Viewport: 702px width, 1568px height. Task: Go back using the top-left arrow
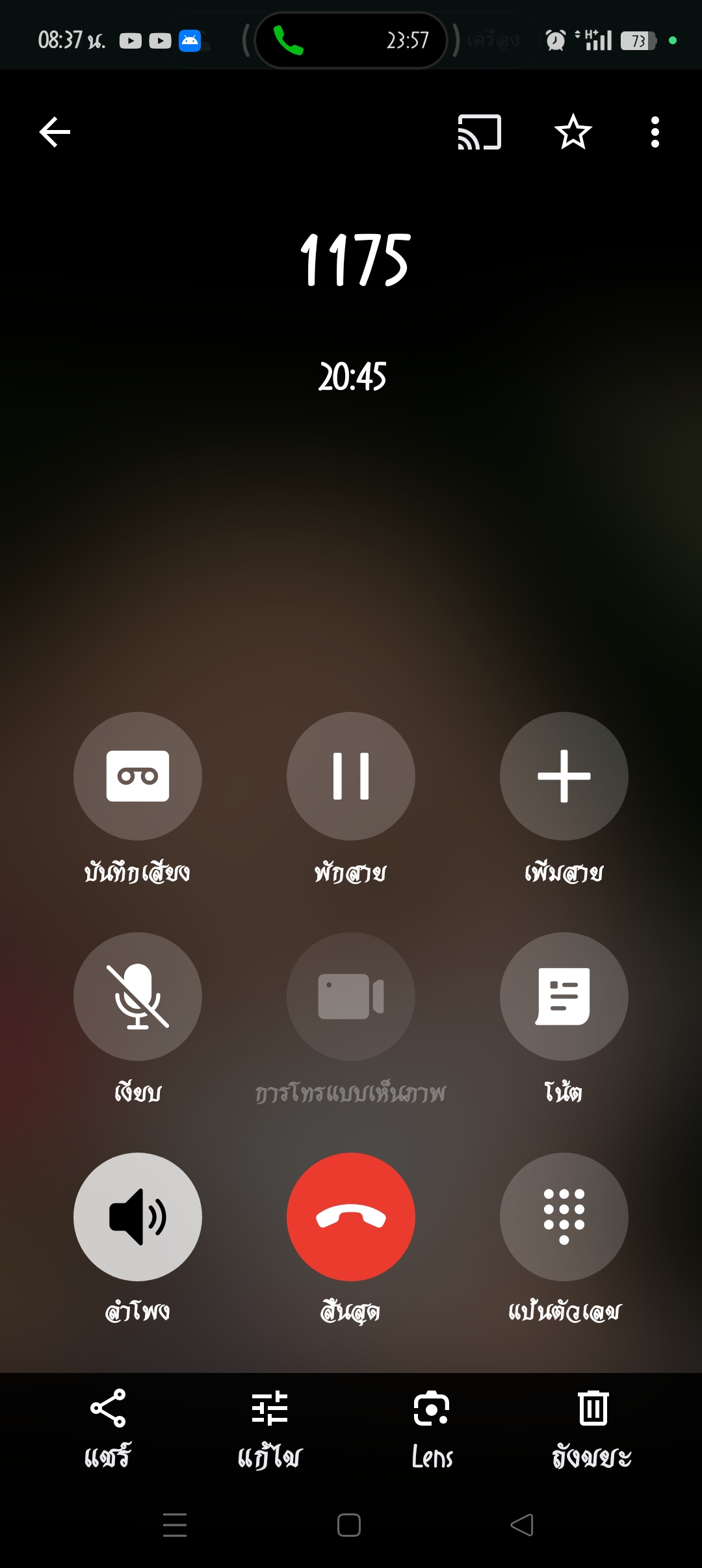pyautogui.click(x=55, y=133)
